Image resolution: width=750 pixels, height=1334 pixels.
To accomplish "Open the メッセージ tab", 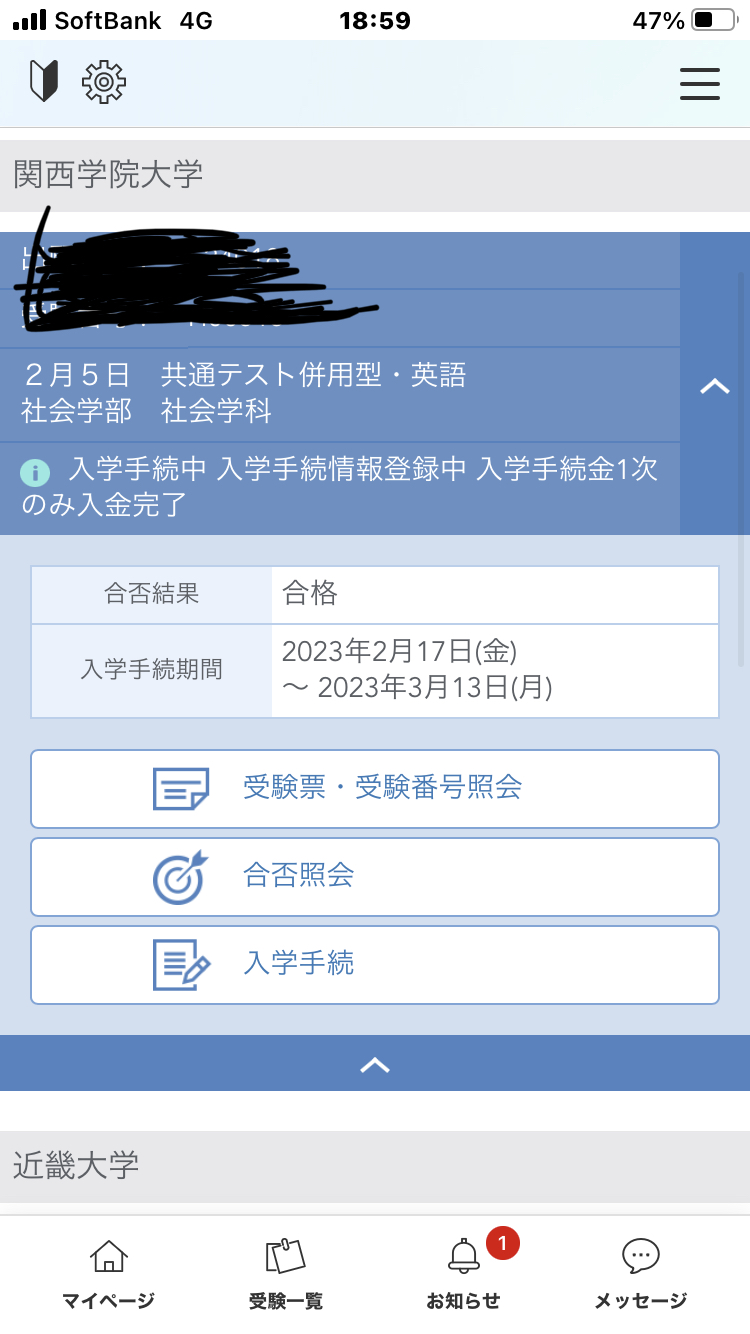I will click(640, 1272).
